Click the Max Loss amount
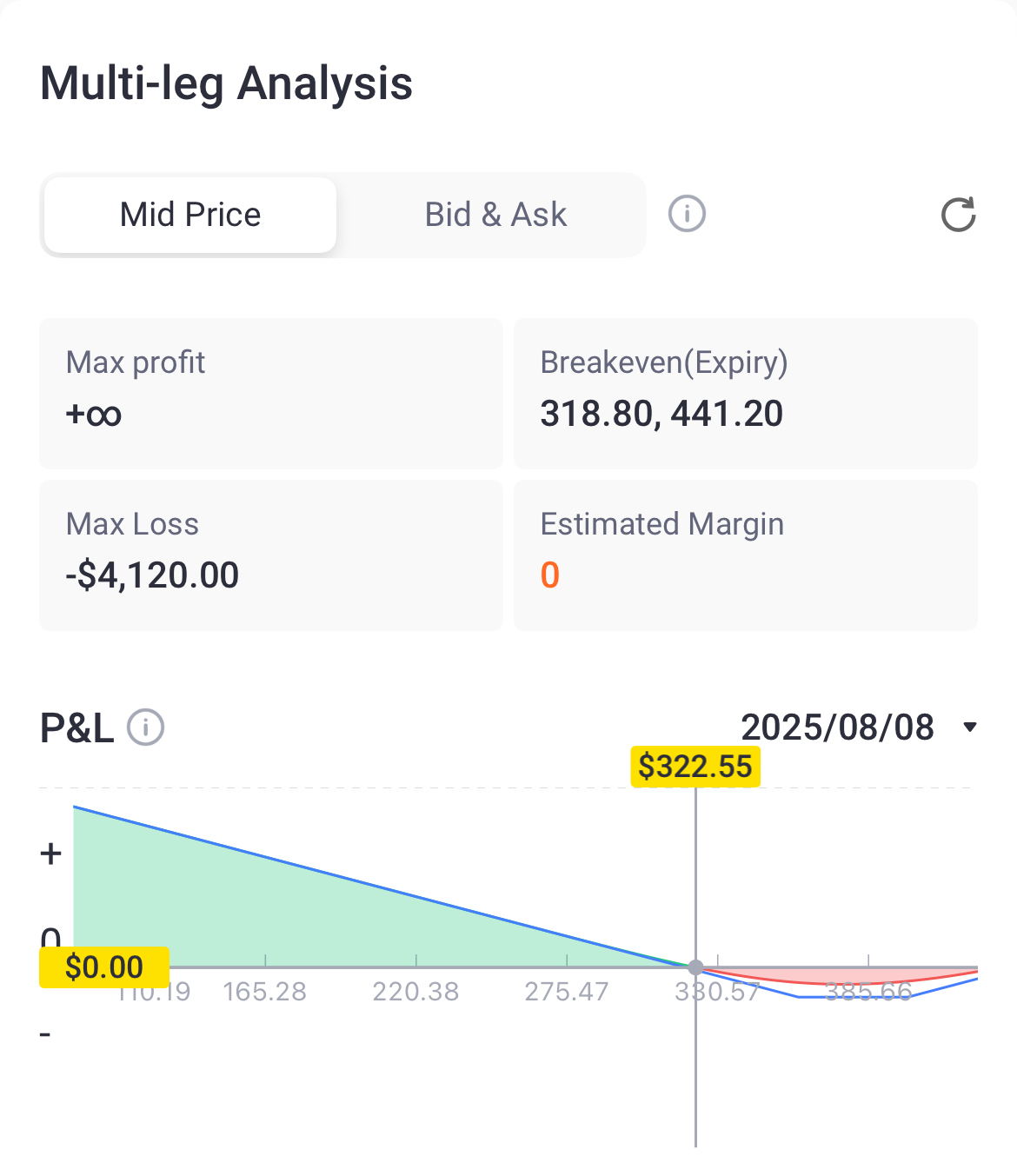 pyautogui.click(x=151, y=575)
